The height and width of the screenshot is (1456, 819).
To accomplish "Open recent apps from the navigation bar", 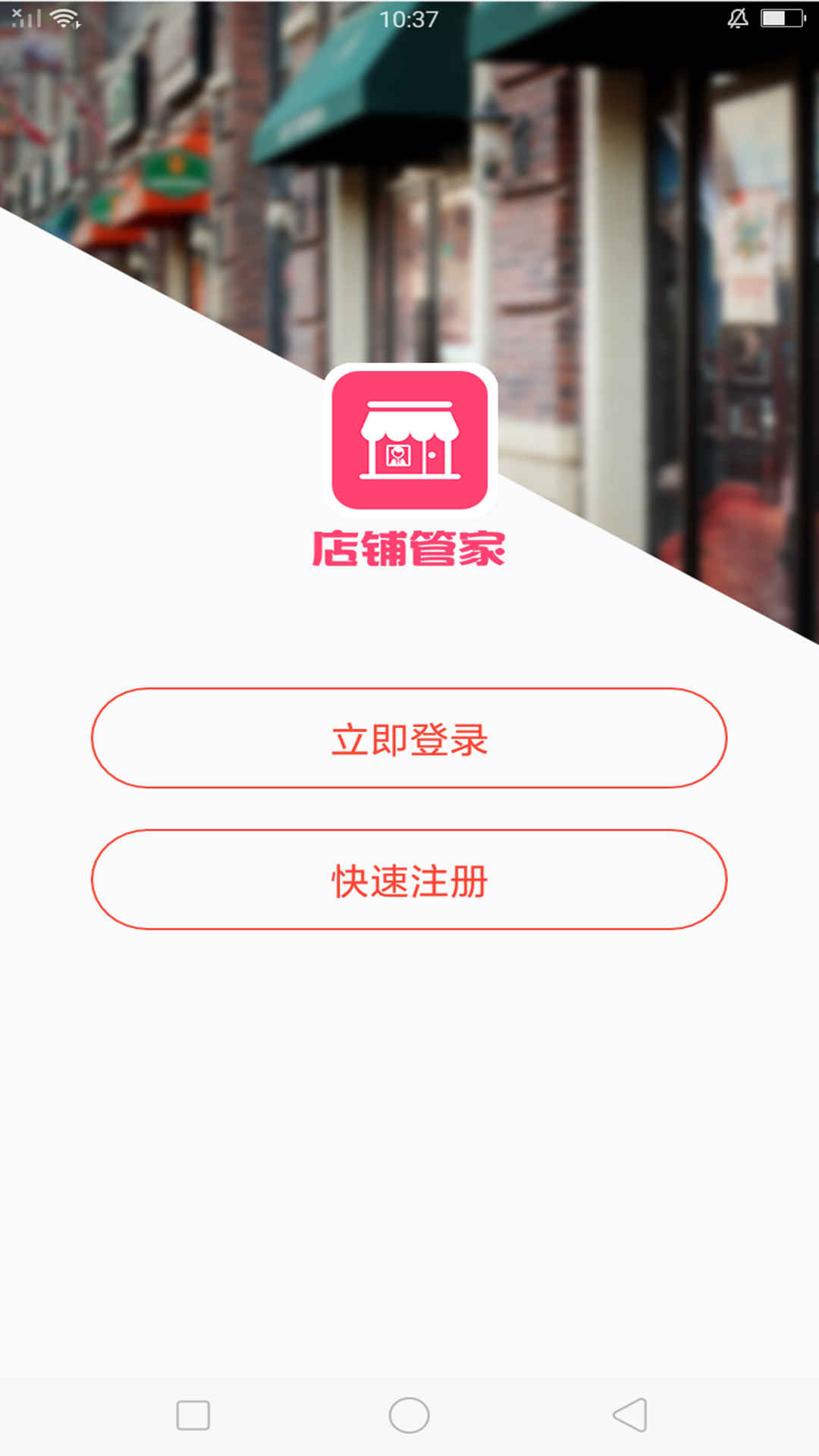I will tap(193, 1415).
